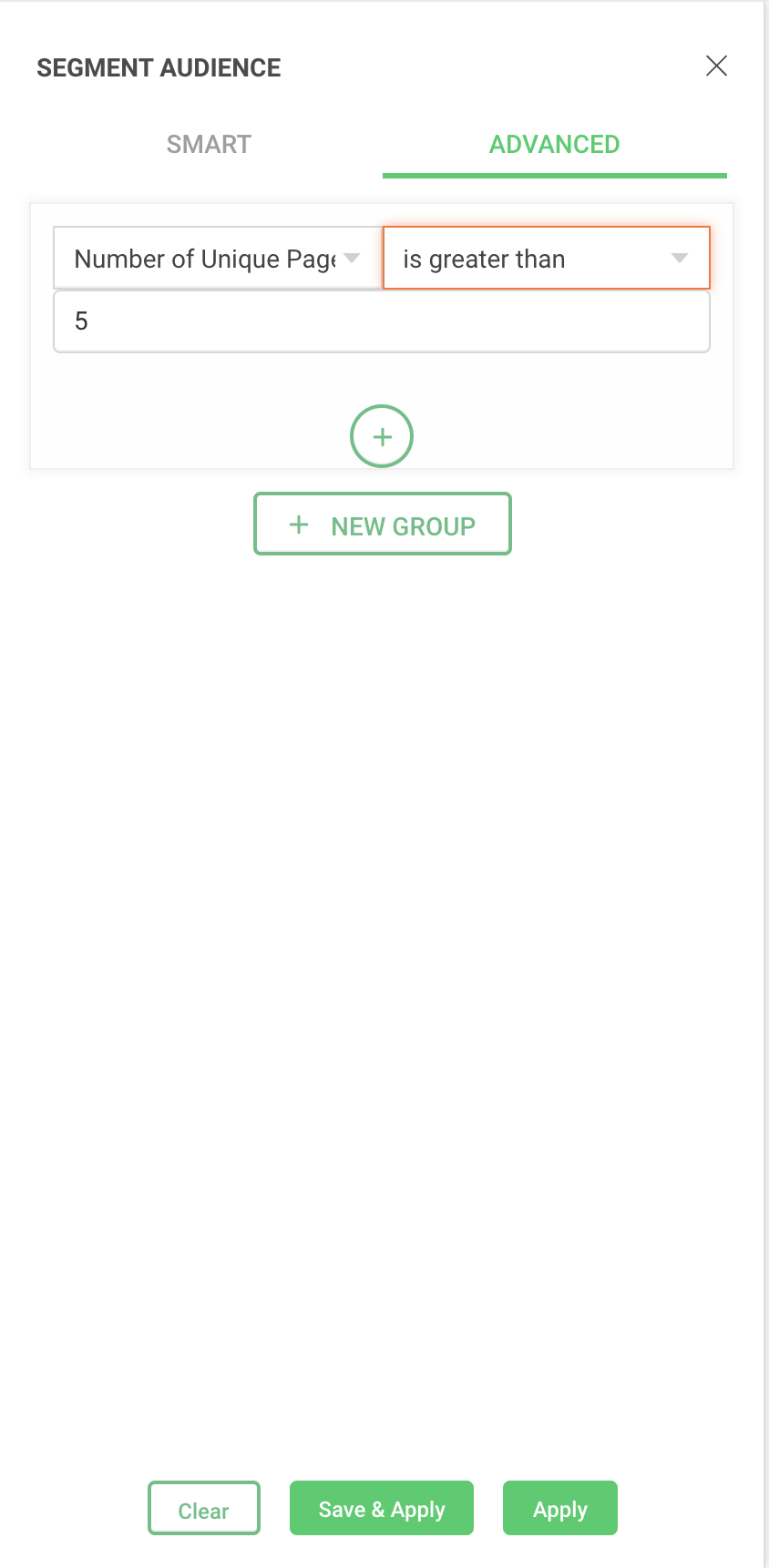Open the Number of Unique Pages dropdown
769x1568 pixels.
click(x=217, y=259)
